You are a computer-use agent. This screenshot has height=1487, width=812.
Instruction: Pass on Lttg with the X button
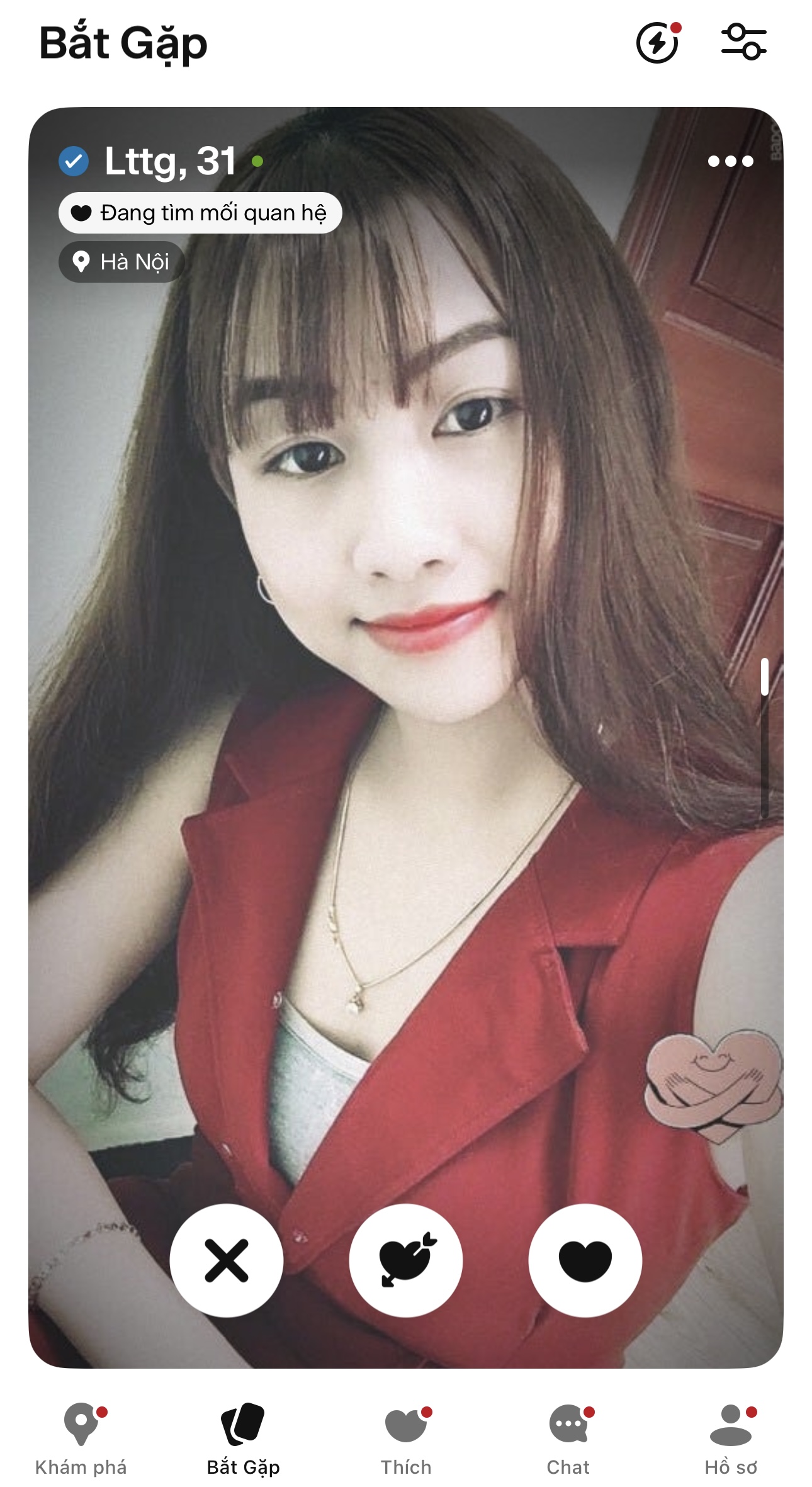pyautogui.click(x=227, y=1260)
